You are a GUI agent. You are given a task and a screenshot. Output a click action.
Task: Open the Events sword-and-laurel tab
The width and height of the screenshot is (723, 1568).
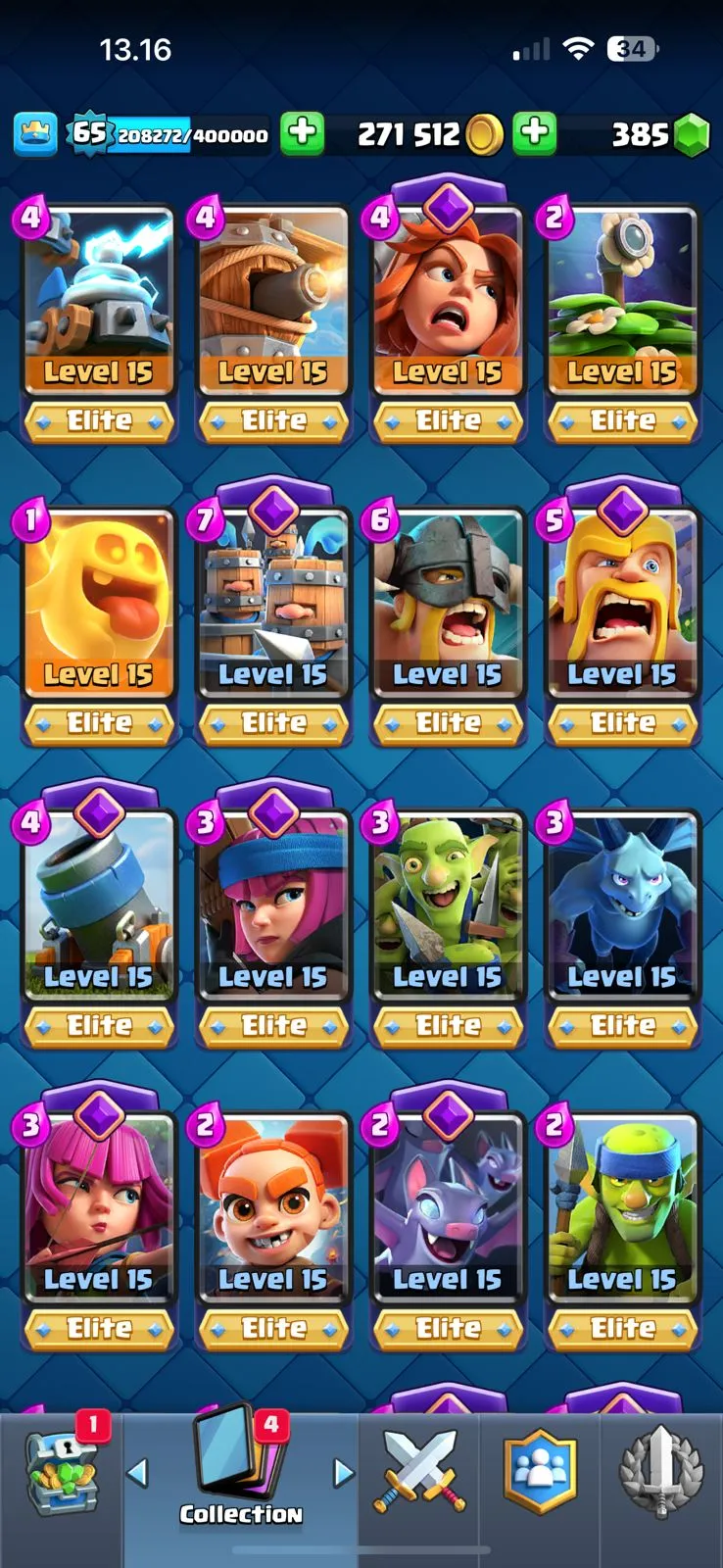[662, 1472]
